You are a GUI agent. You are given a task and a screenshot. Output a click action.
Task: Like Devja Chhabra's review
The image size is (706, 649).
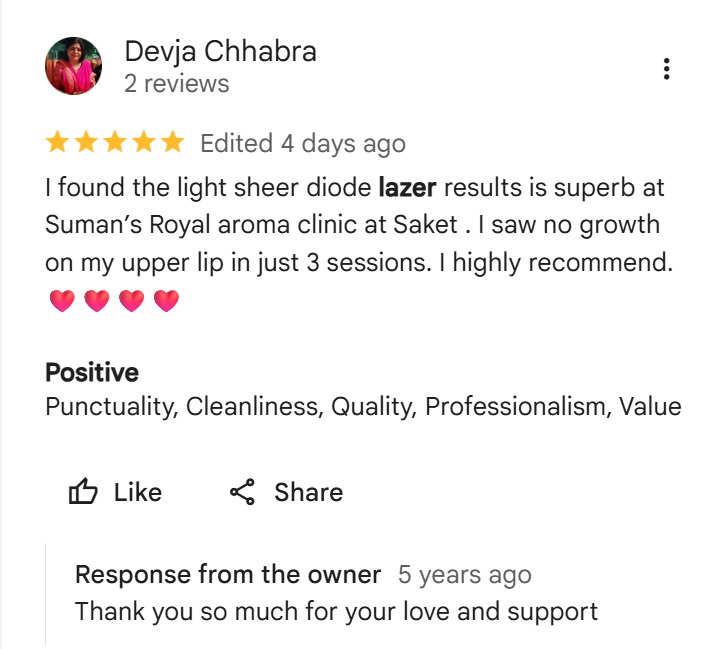(x=115, y=492)
